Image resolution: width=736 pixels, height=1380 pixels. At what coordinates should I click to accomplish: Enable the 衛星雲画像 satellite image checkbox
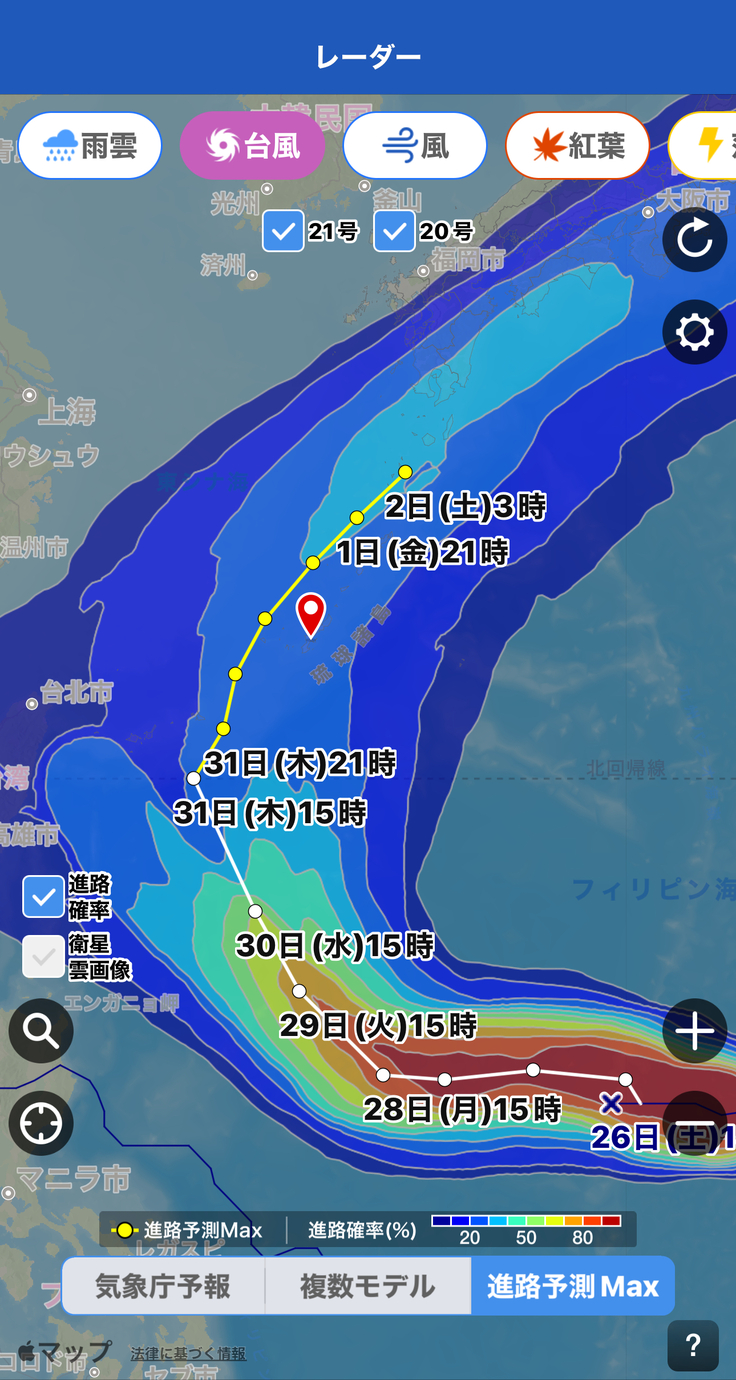[x=43, y=957]
